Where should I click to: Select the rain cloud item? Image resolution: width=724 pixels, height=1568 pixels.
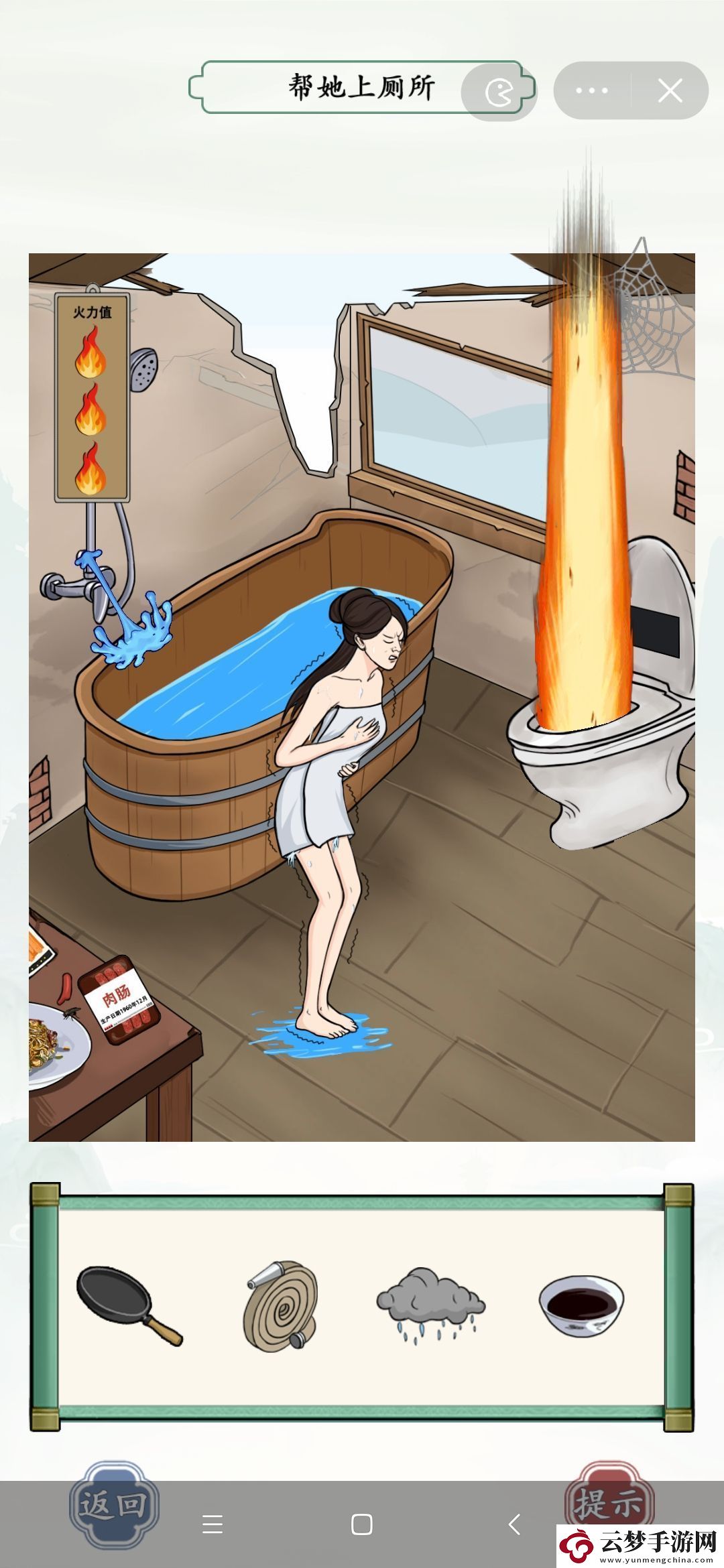pos(431,1305)
